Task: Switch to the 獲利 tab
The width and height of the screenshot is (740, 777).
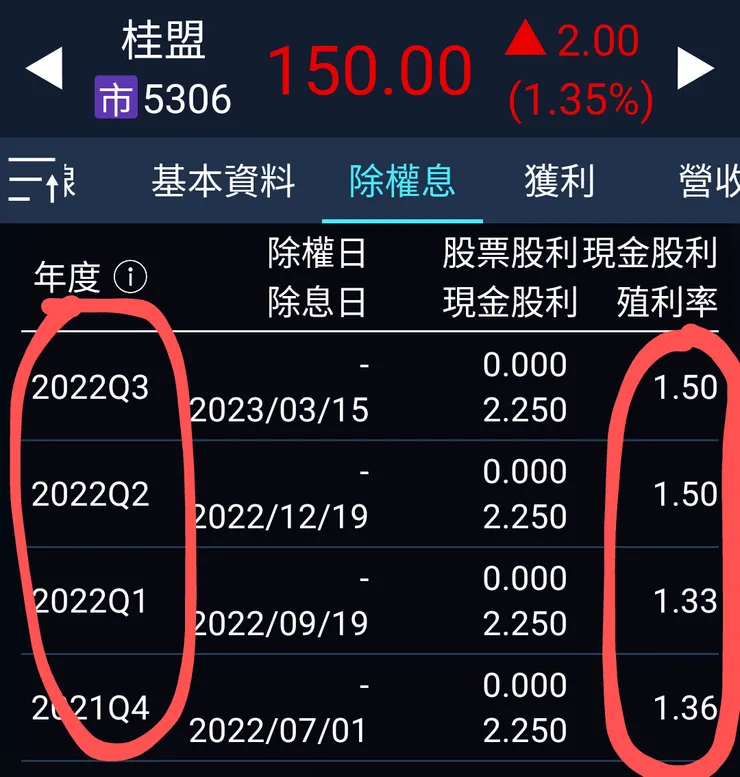Action: tap(557, 181)
